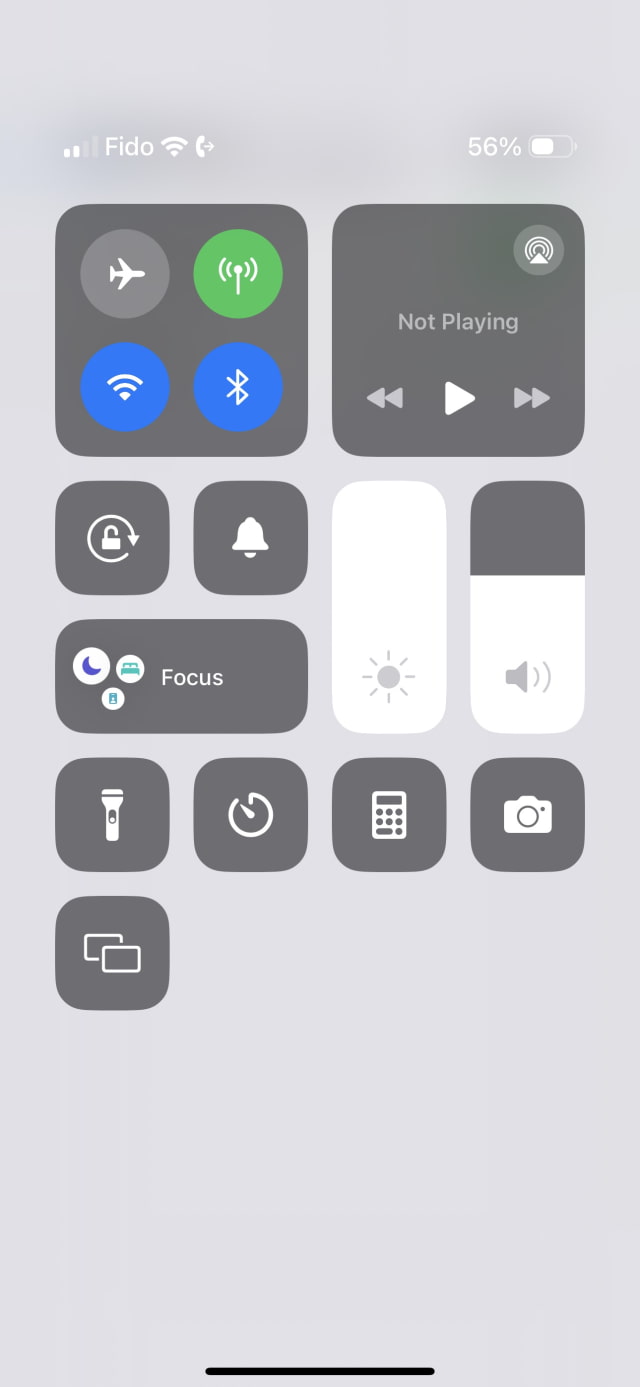
Task: Turn off Bluetooth
Action: (x=238, y=387)
